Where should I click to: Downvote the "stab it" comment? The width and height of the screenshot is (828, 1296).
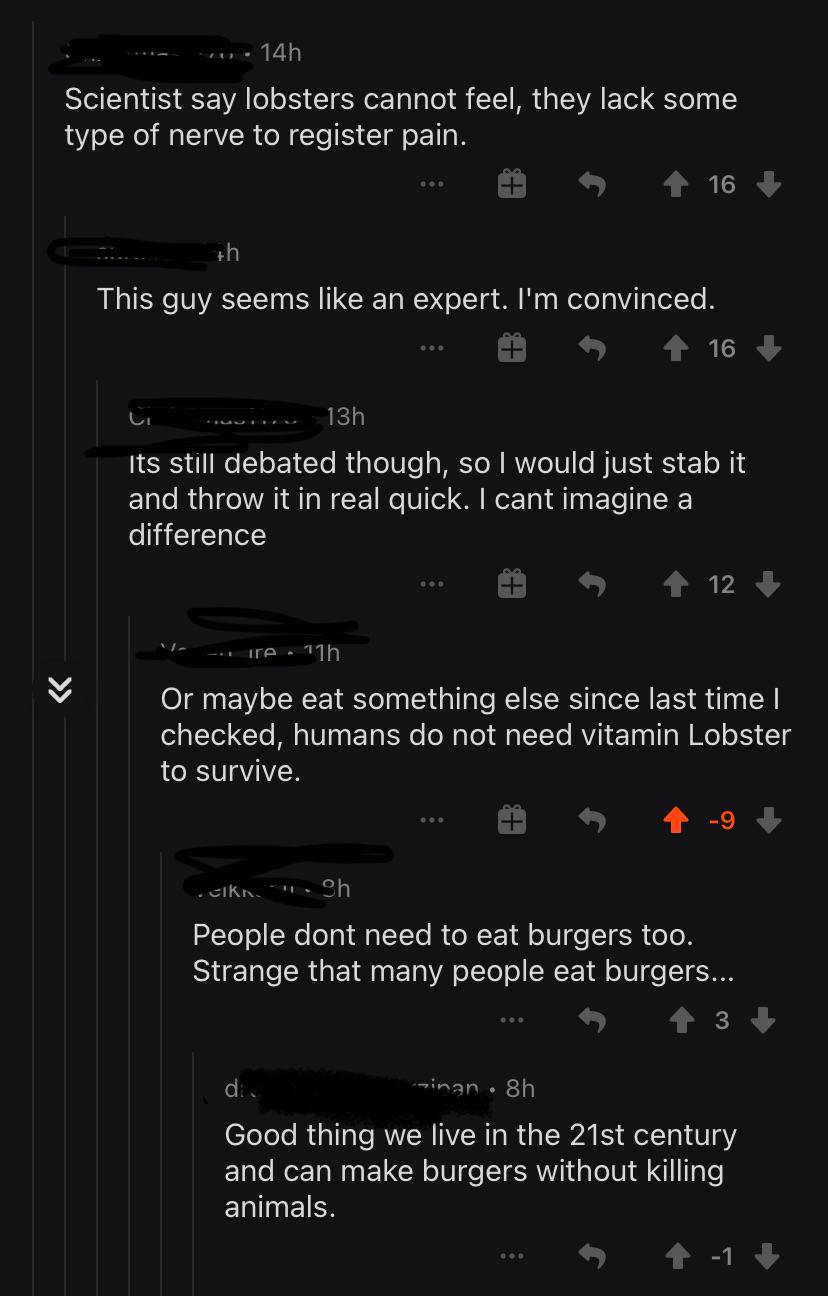[x=768, y=584]
